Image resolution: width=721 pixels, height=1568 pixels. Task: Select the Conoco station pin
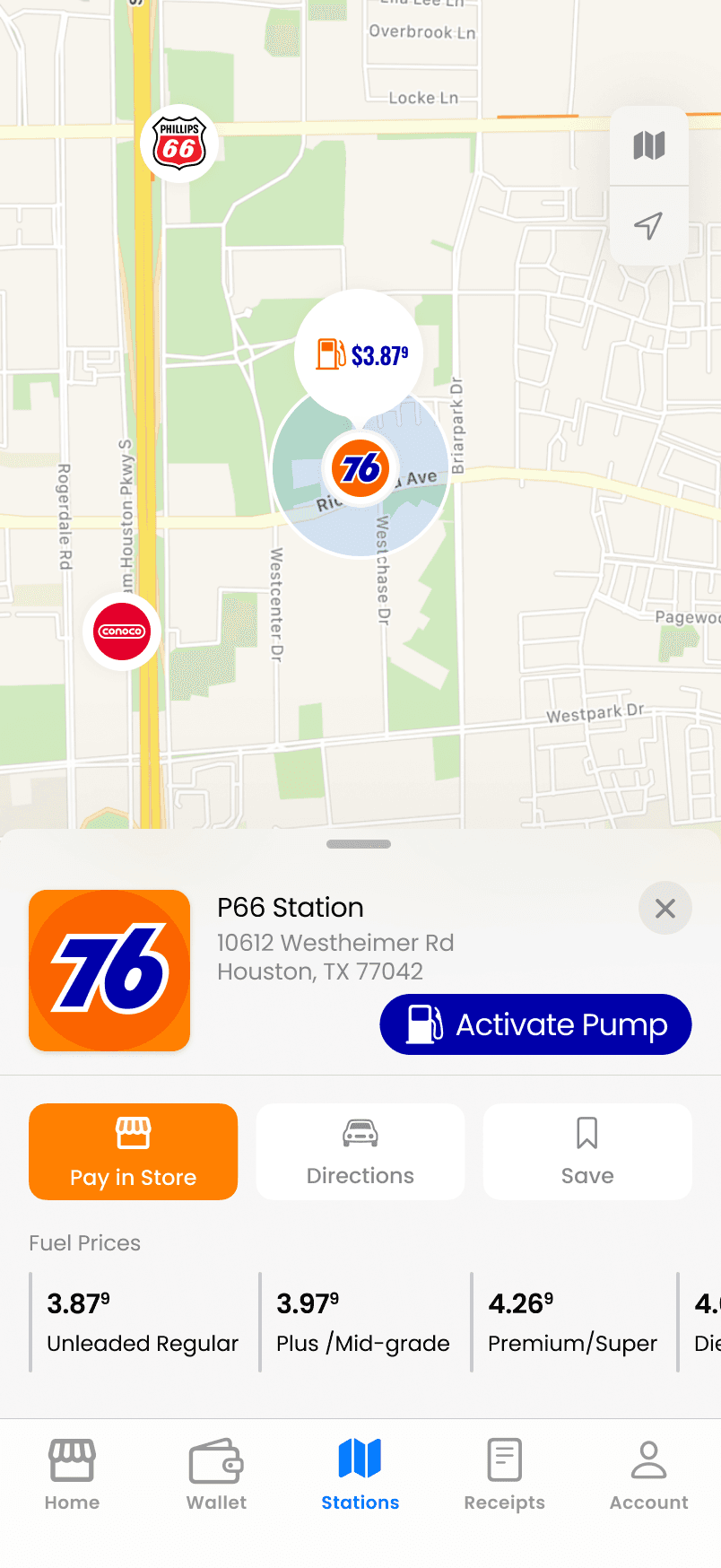(122, 632)
